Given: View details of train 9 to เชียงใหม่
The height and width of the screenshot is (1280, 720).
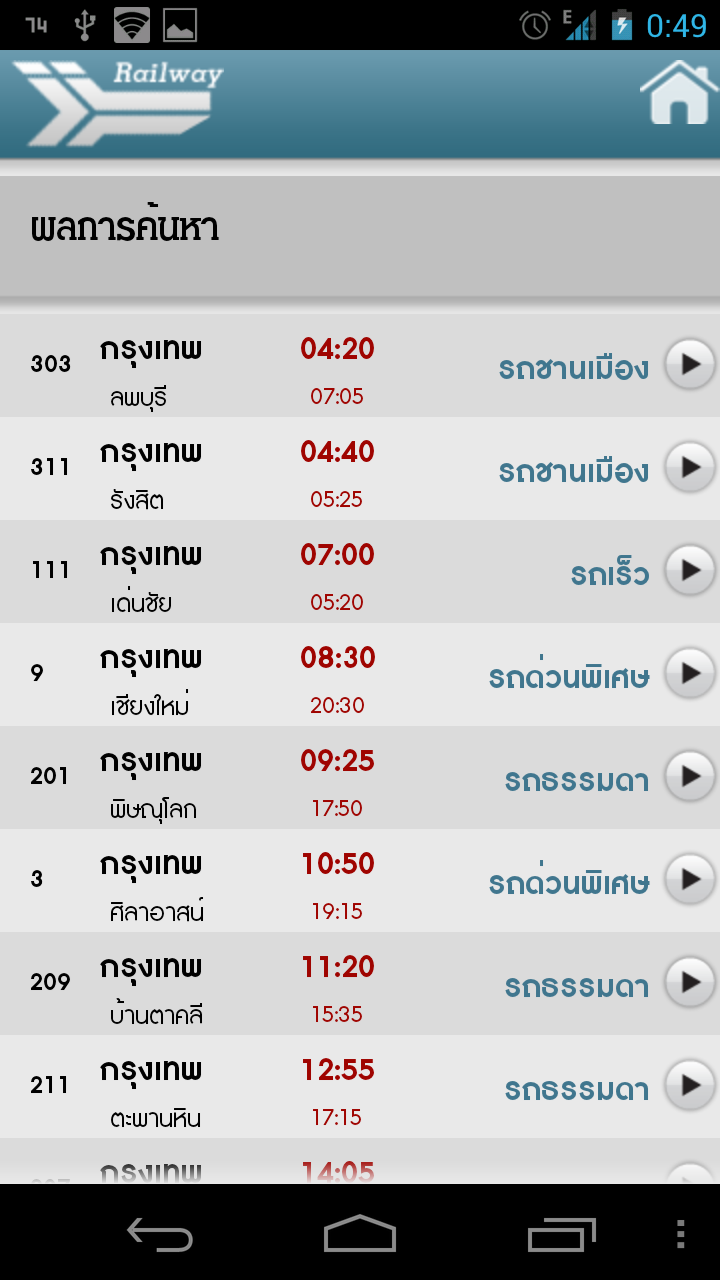Looking at the screenshot, I should click(x=360, y=675).
